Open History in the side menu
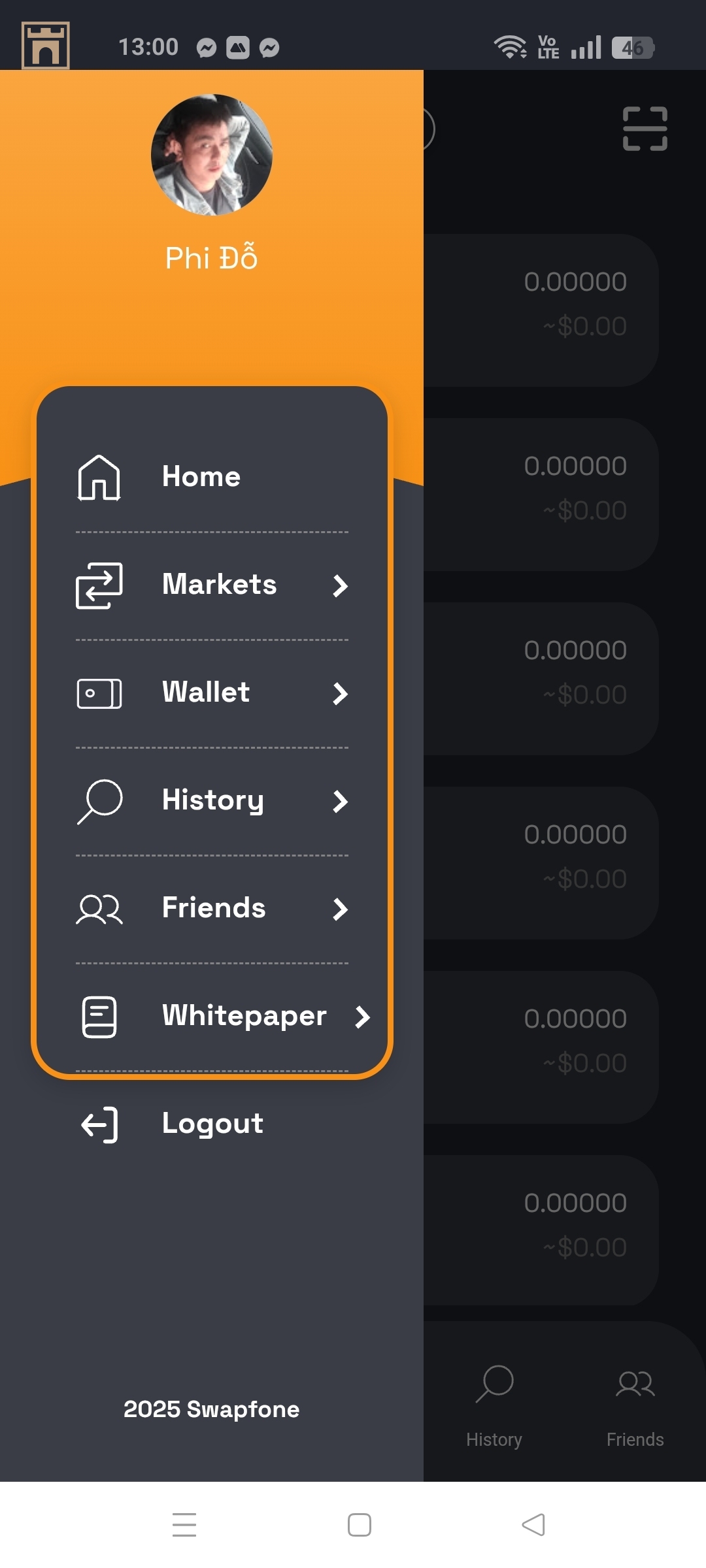 [212, 800]
